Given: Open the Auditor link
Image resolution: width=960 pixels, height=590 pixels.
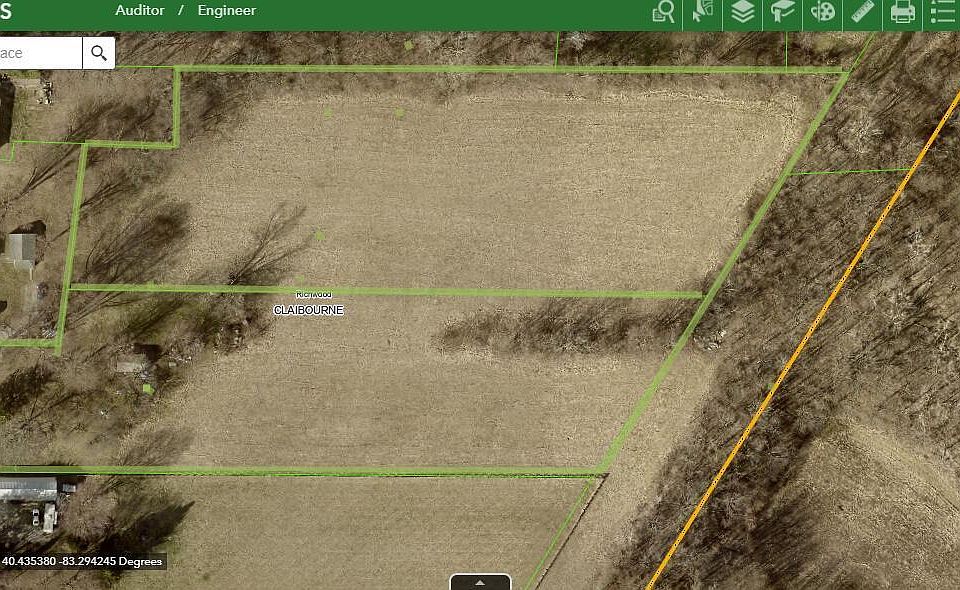Looking at the screenshot, I should 139,10.
